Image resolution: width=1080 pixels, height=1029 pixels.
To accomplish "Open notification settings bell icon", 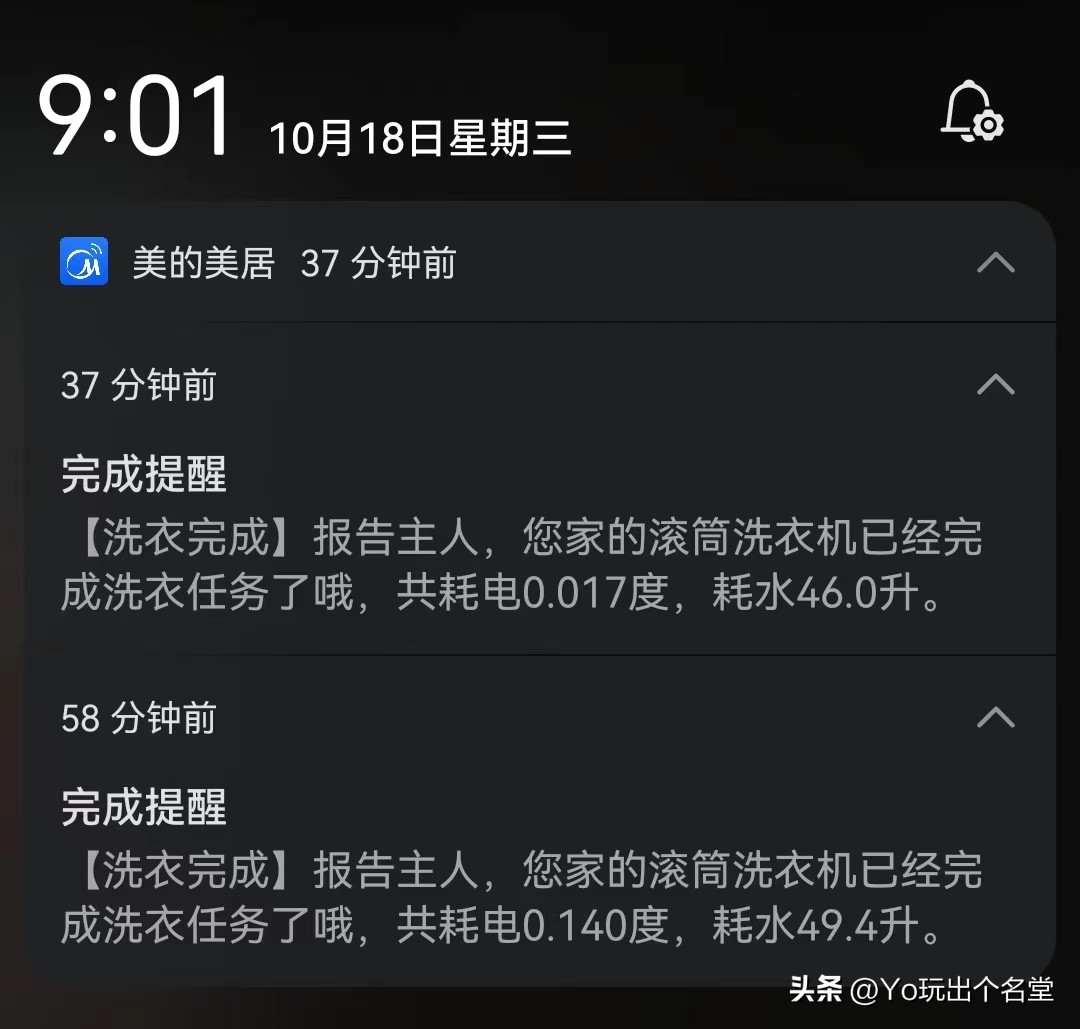I will tap(972, 112).
